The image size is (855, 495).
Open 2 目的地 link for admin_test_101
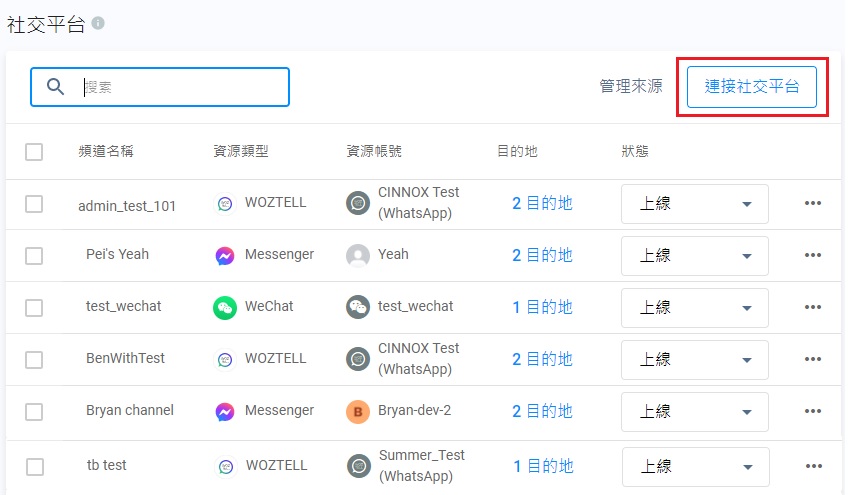(x=542, y=203)
